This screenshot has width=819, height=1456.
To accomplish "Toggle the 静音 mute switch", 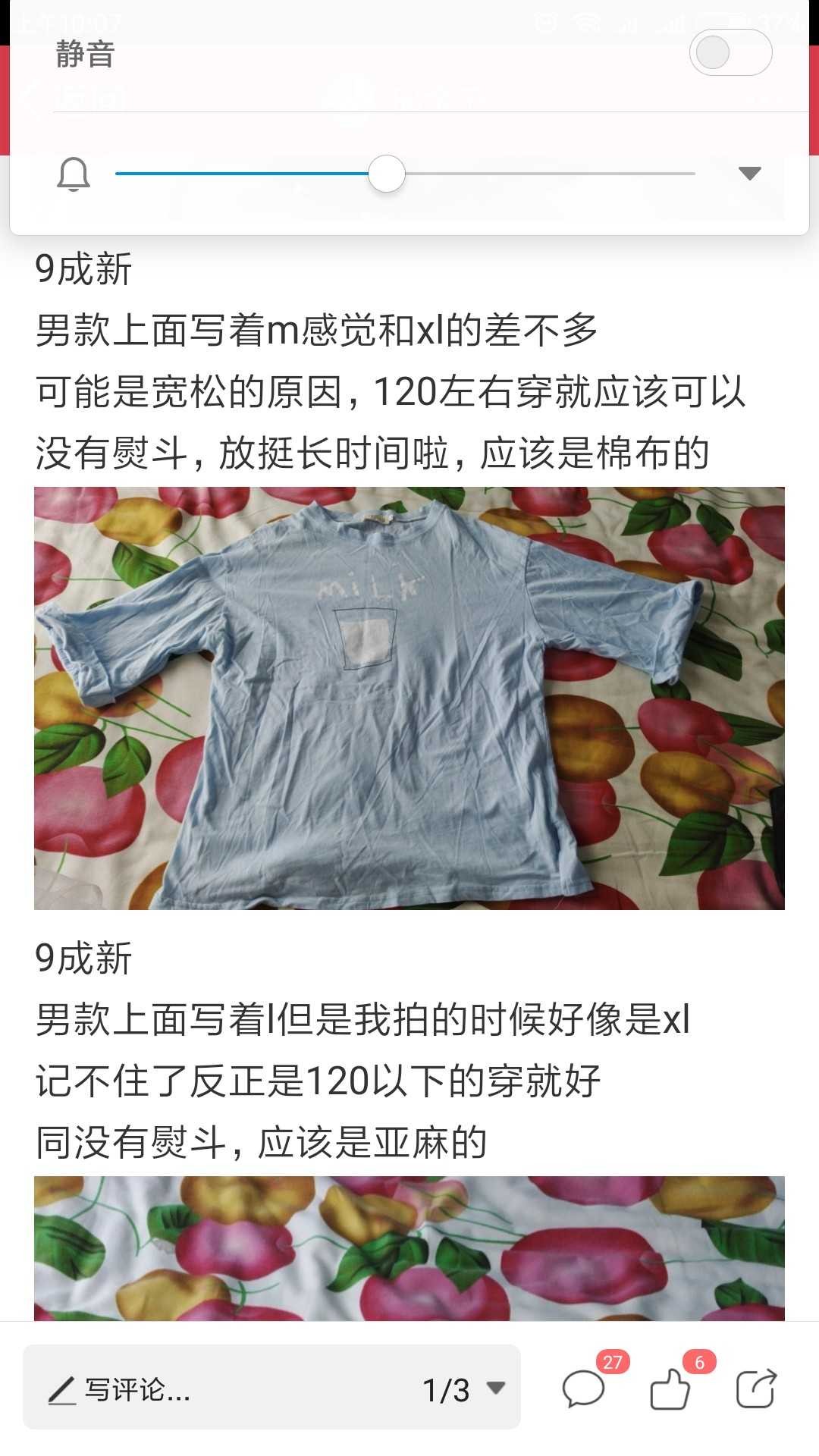I will pos(730,52).
